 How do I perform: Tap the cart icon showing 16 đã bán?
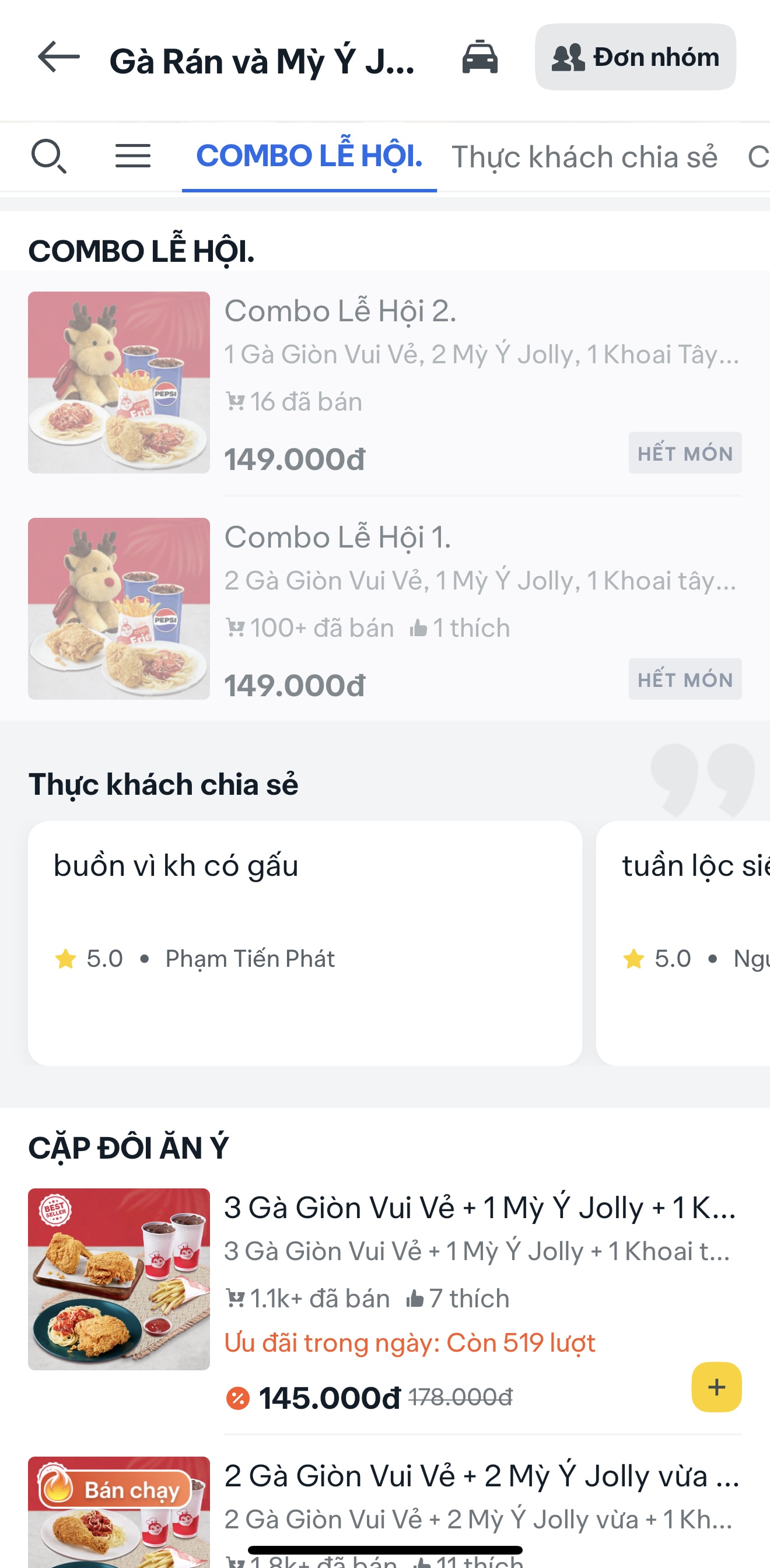coord(236,401)
